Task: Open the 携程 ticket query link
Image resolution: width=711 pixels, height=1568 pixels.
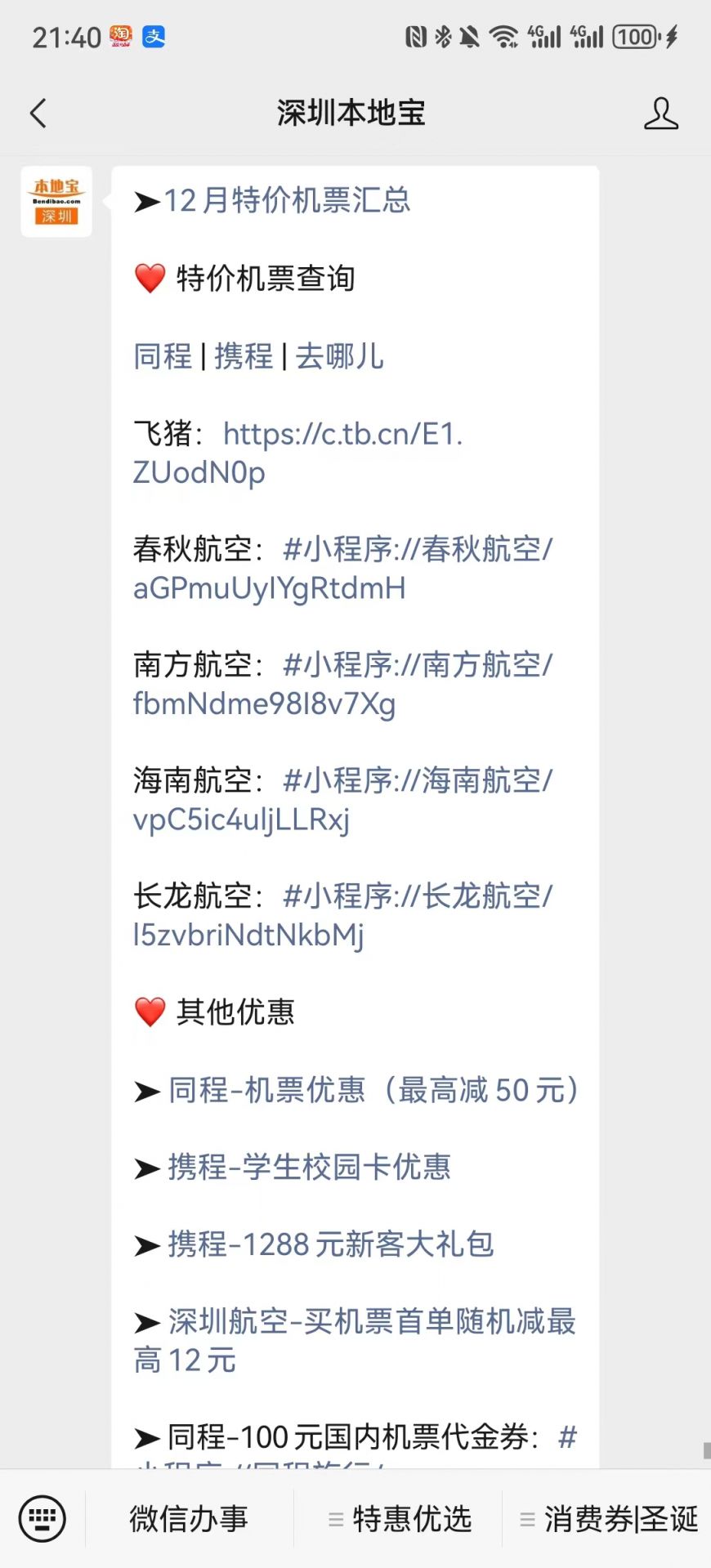Action: point(244,356)
